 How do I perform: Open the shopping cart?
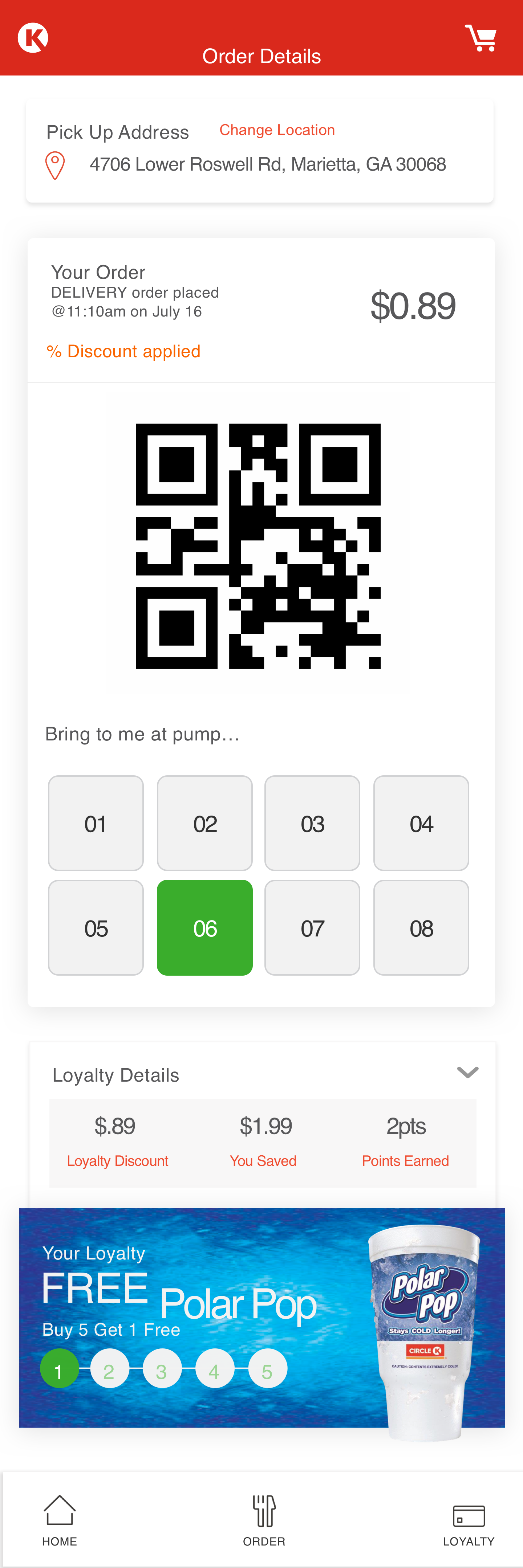pyautogui.click(x=481, y=38)
